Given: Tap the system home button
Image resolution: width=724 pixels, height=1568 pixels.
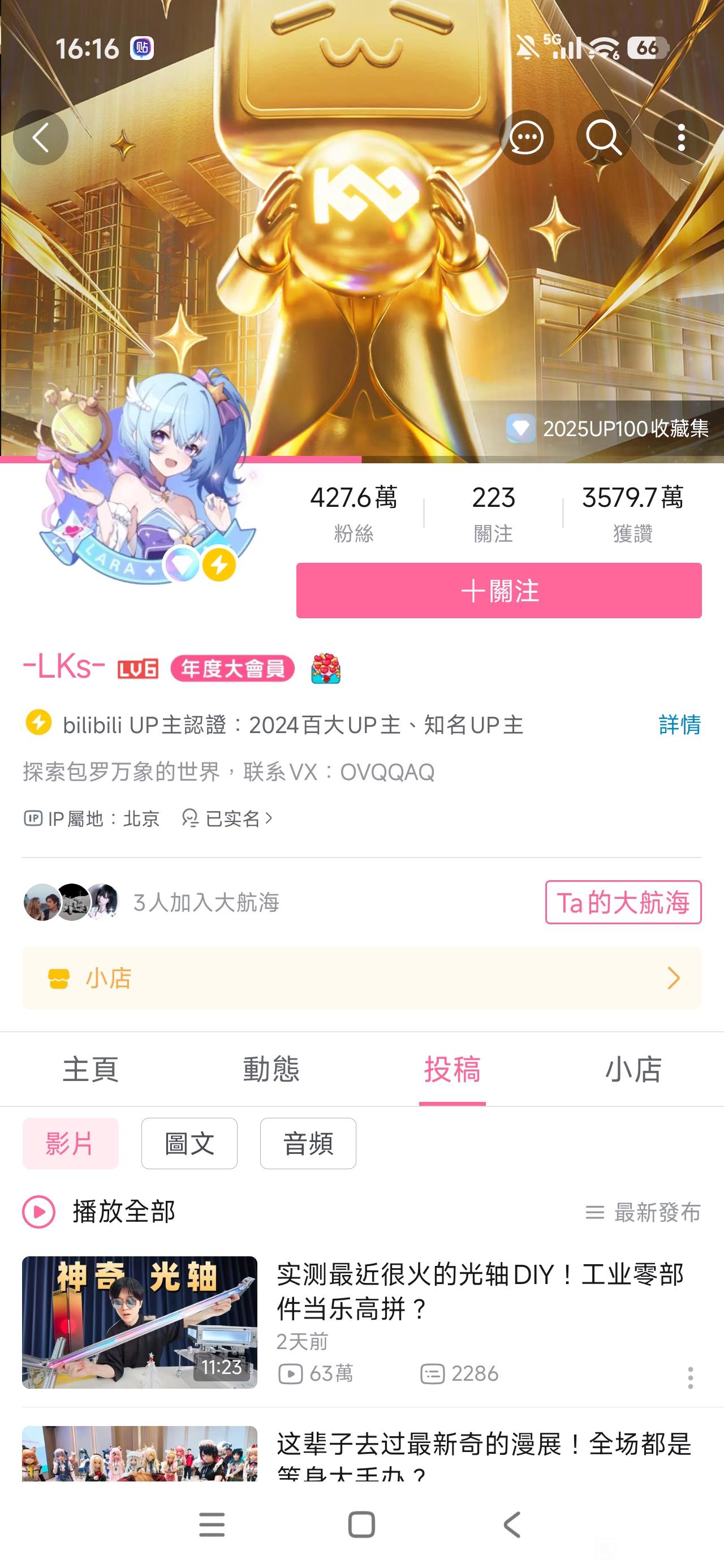Looking at the screenshot, I should click(x=361, y=1525).
